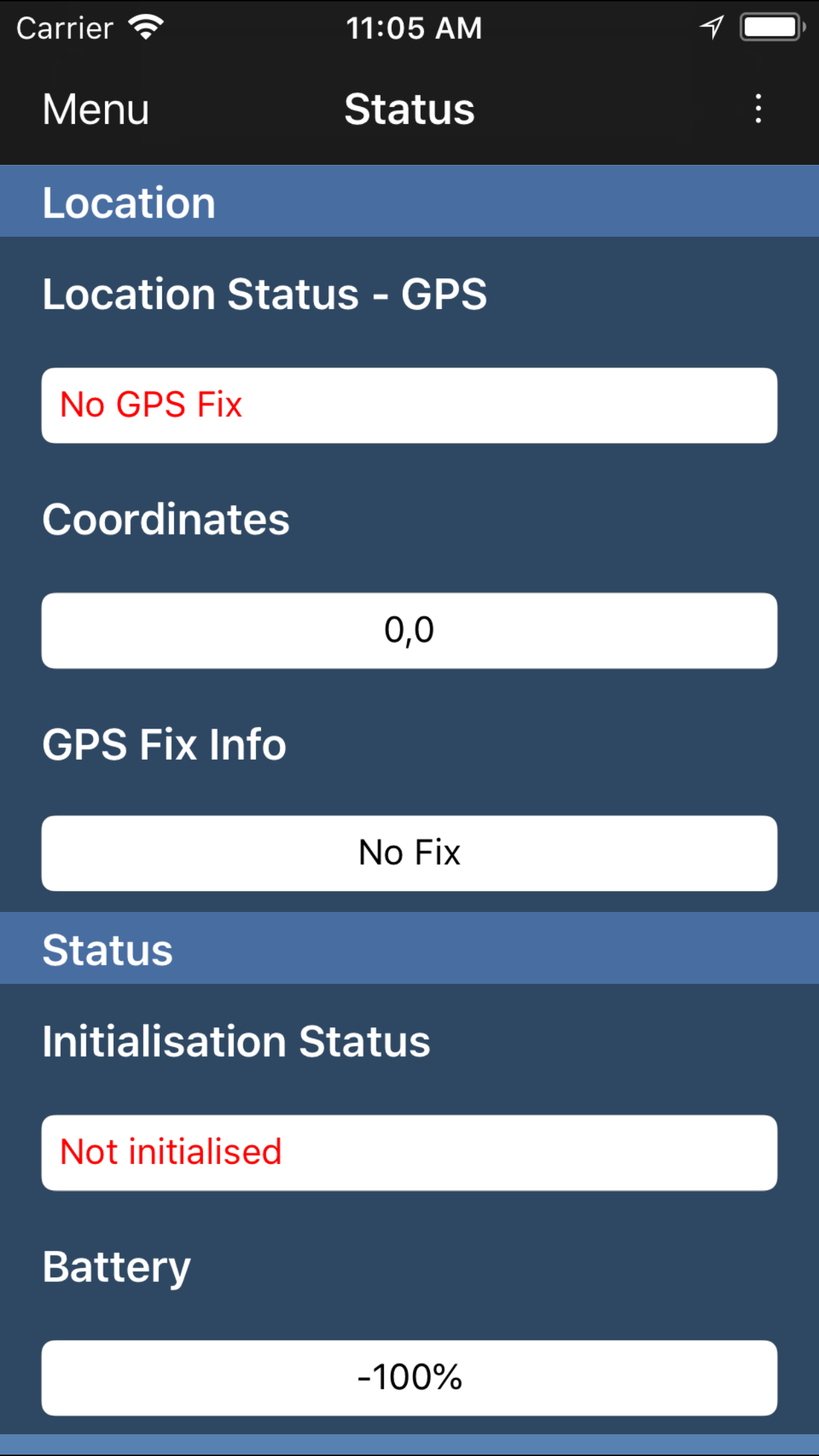Click the Not initialised status field

point(409,1151)
